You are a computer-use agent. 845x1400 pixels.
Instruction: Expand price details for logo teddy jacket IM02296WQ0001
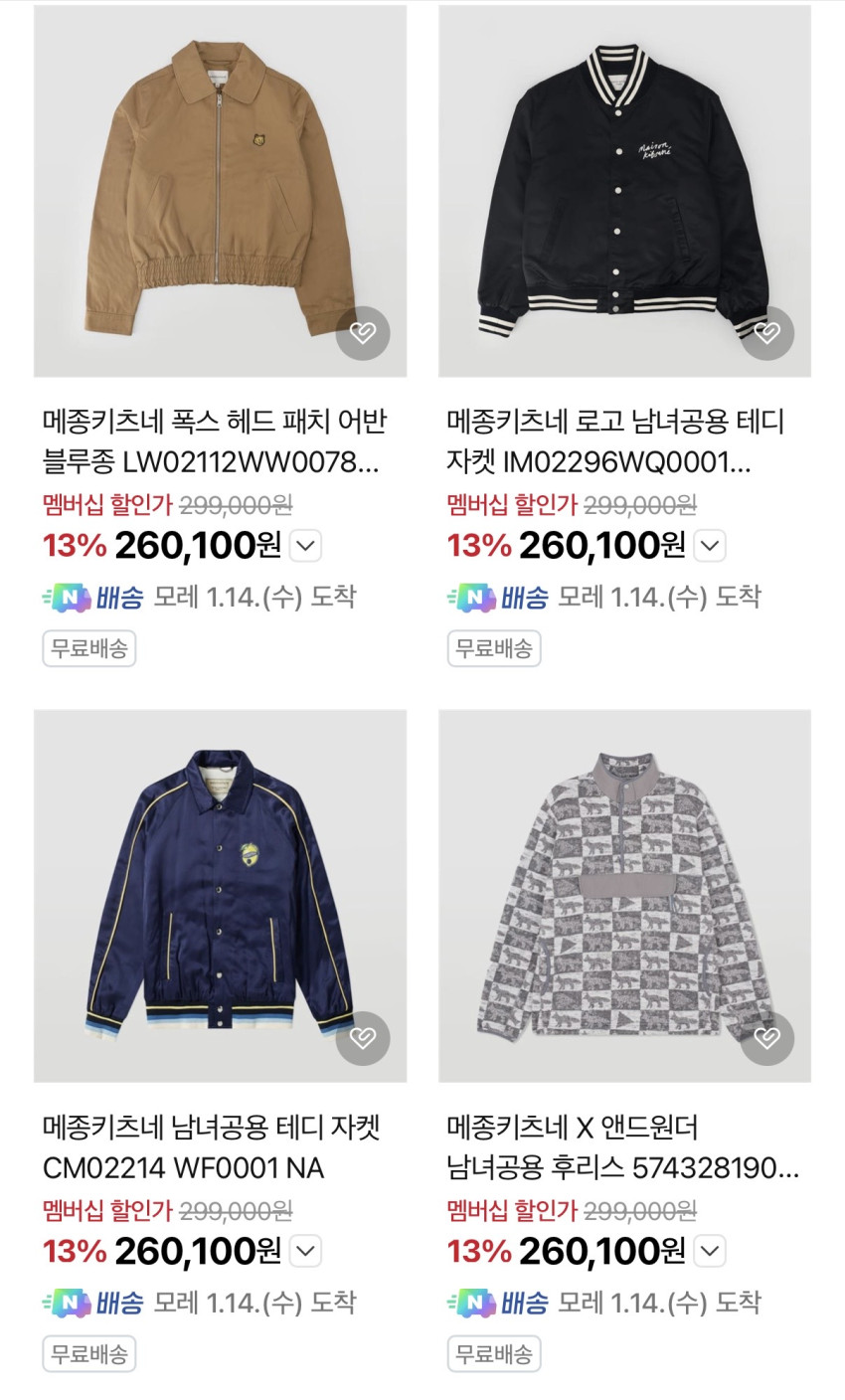[710, 545]
